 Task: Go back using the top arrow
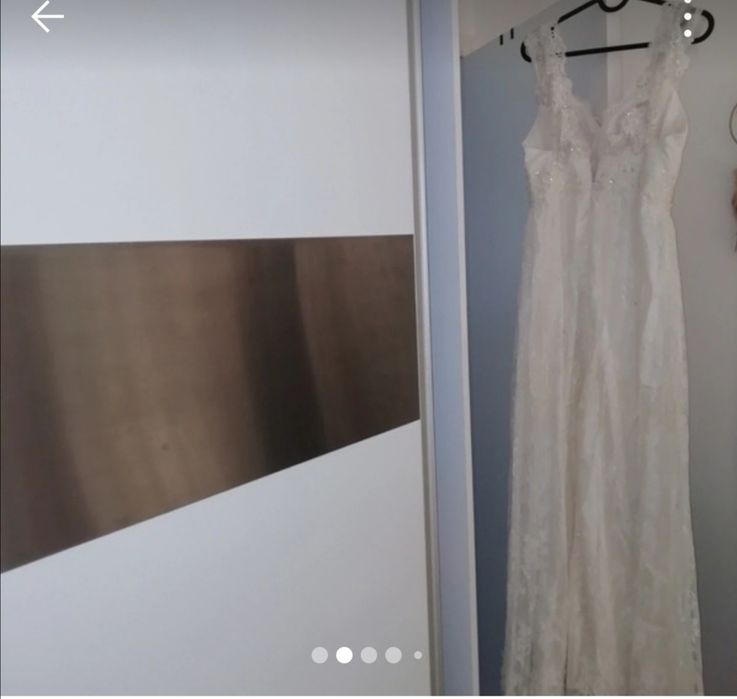[47, 17]
